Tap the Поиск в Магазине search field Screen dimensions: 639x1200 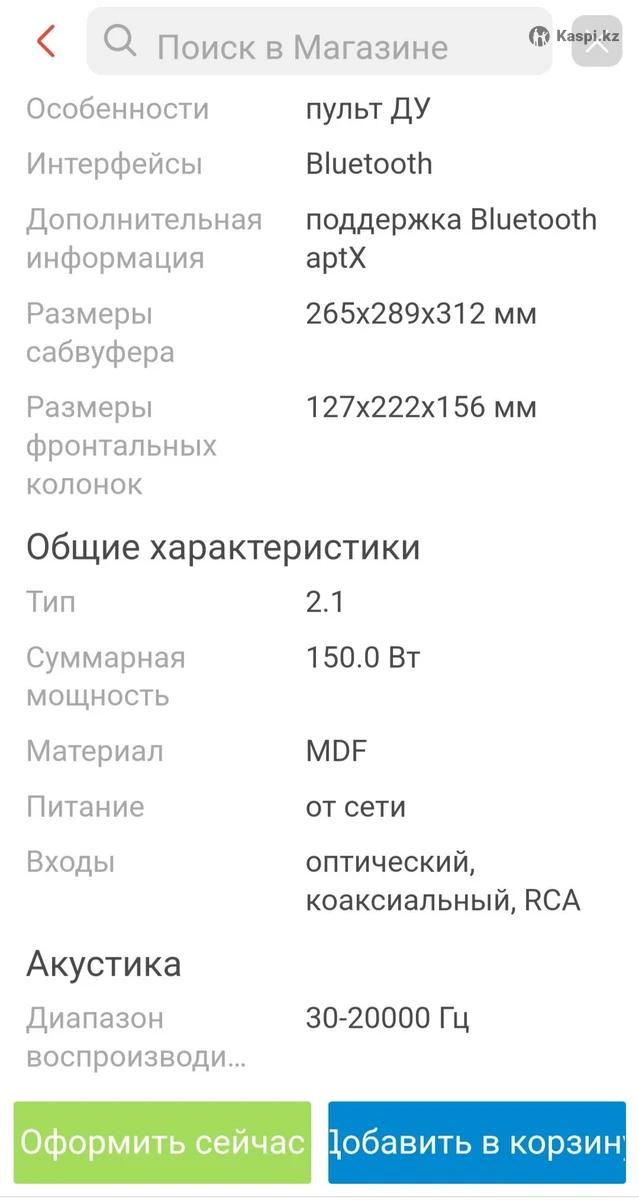click(319, 41)
